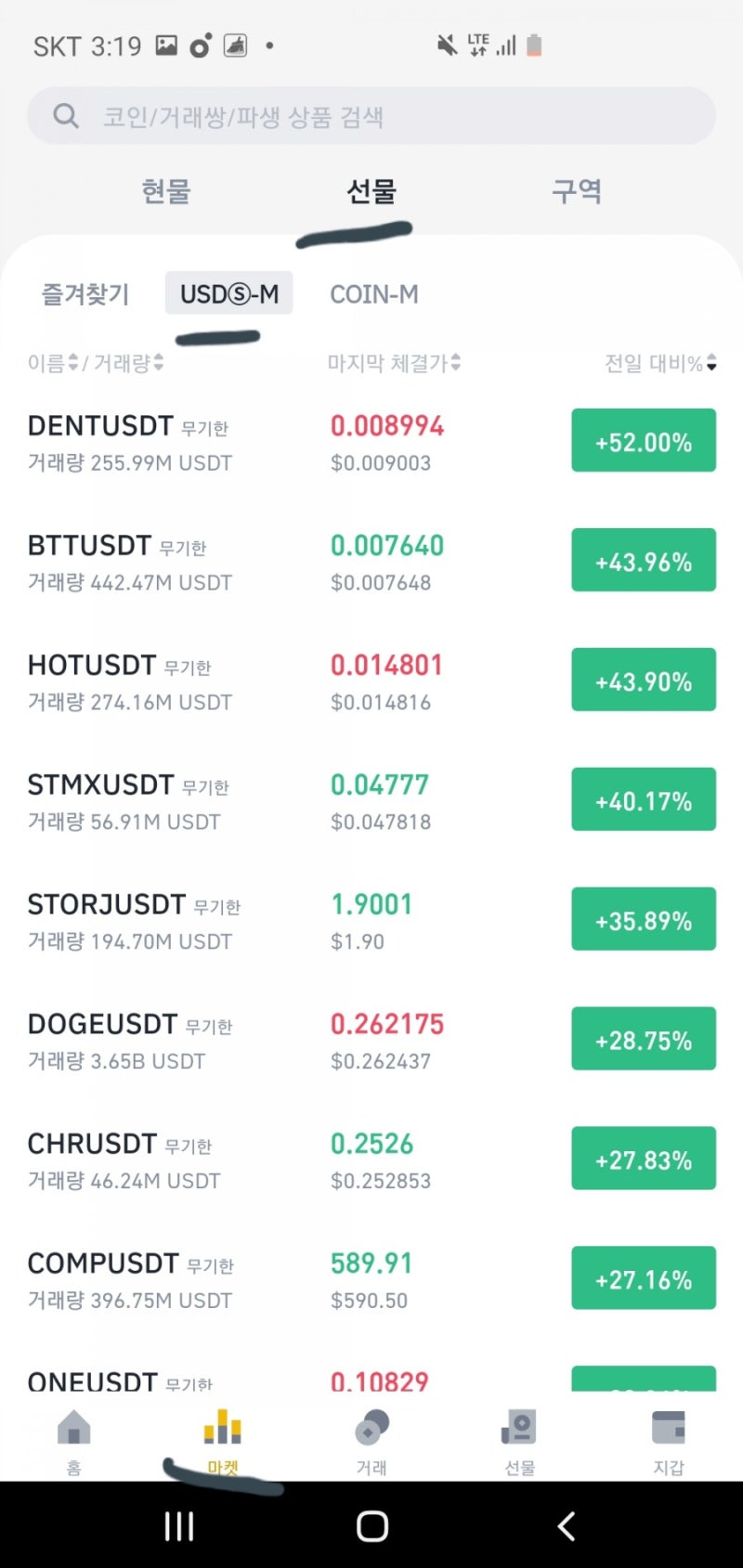Open the HOTUSDT perpetual row

[x=371, y=681]
